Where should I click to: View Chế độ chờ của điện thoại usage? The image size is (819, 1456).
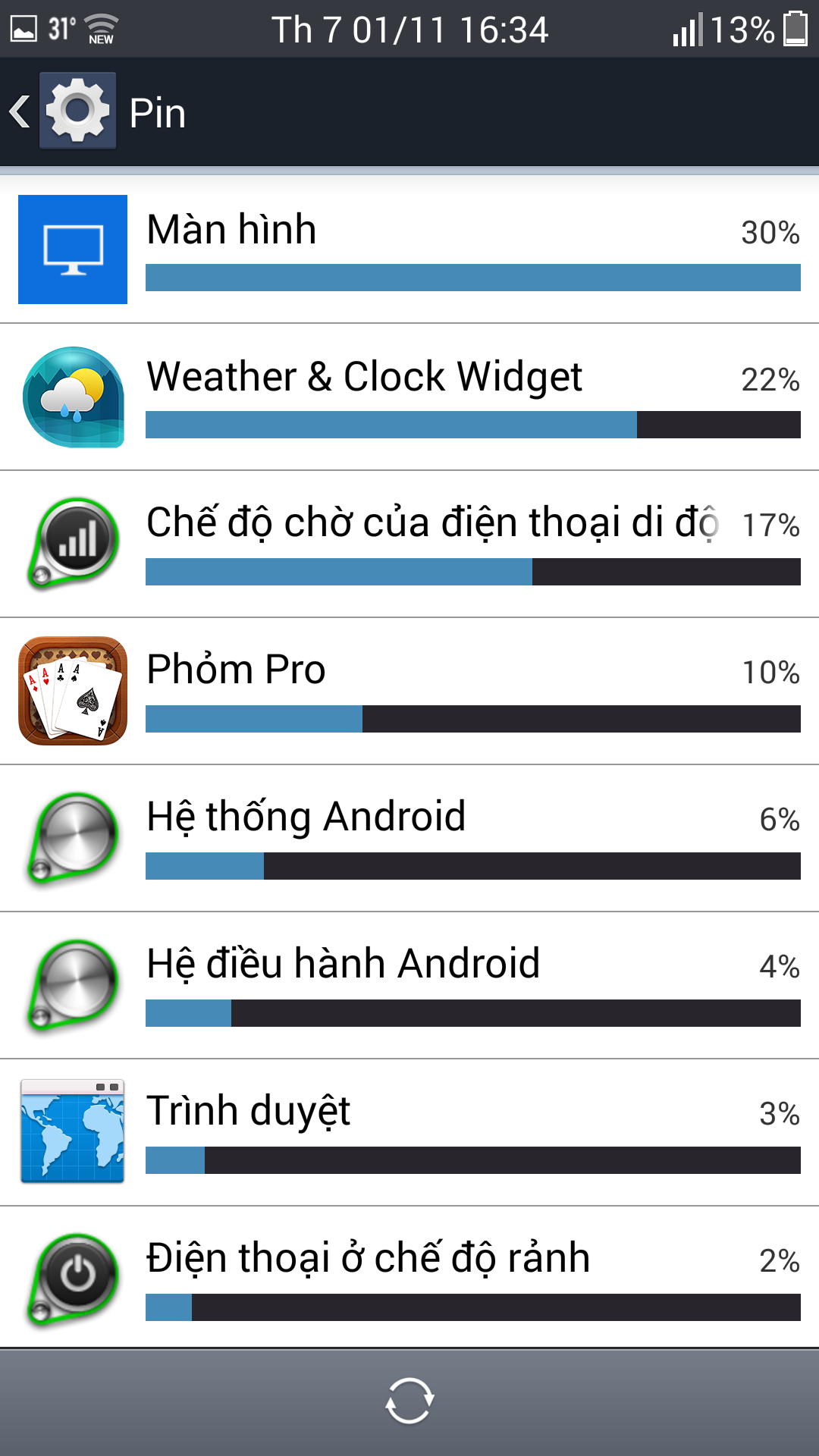(409, 544)
